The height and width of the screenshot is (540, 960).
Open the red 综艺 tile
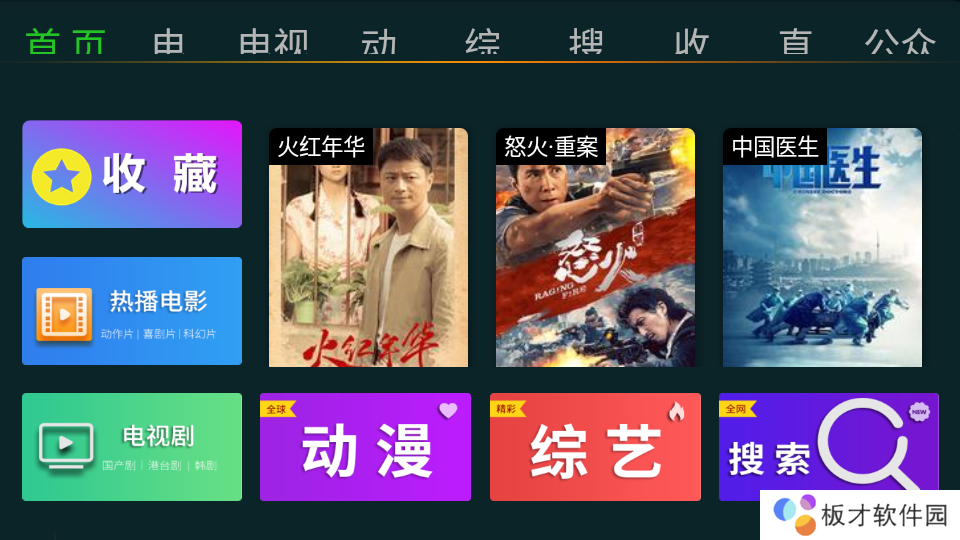click(x=595, y=447)
